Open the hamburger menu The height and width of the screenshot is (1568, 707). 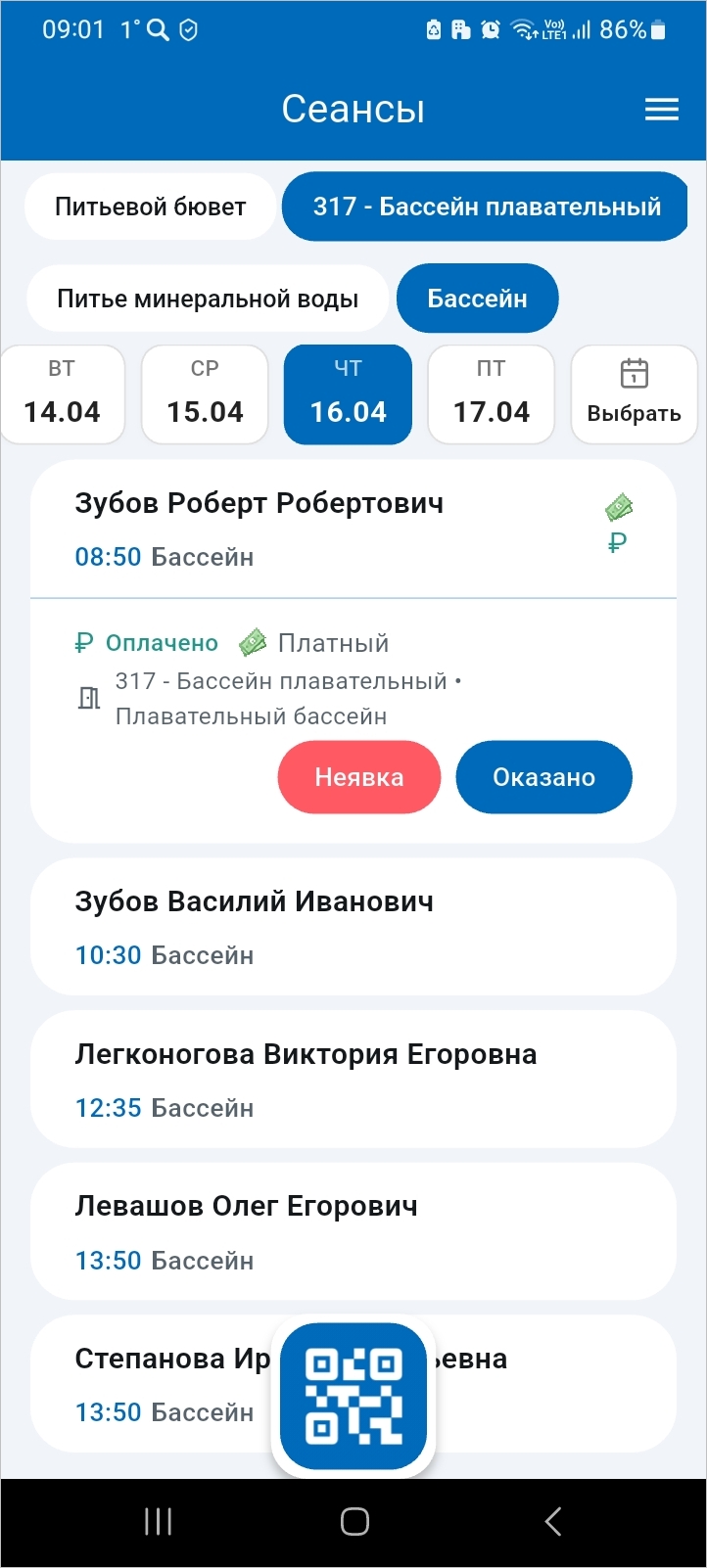662,110
